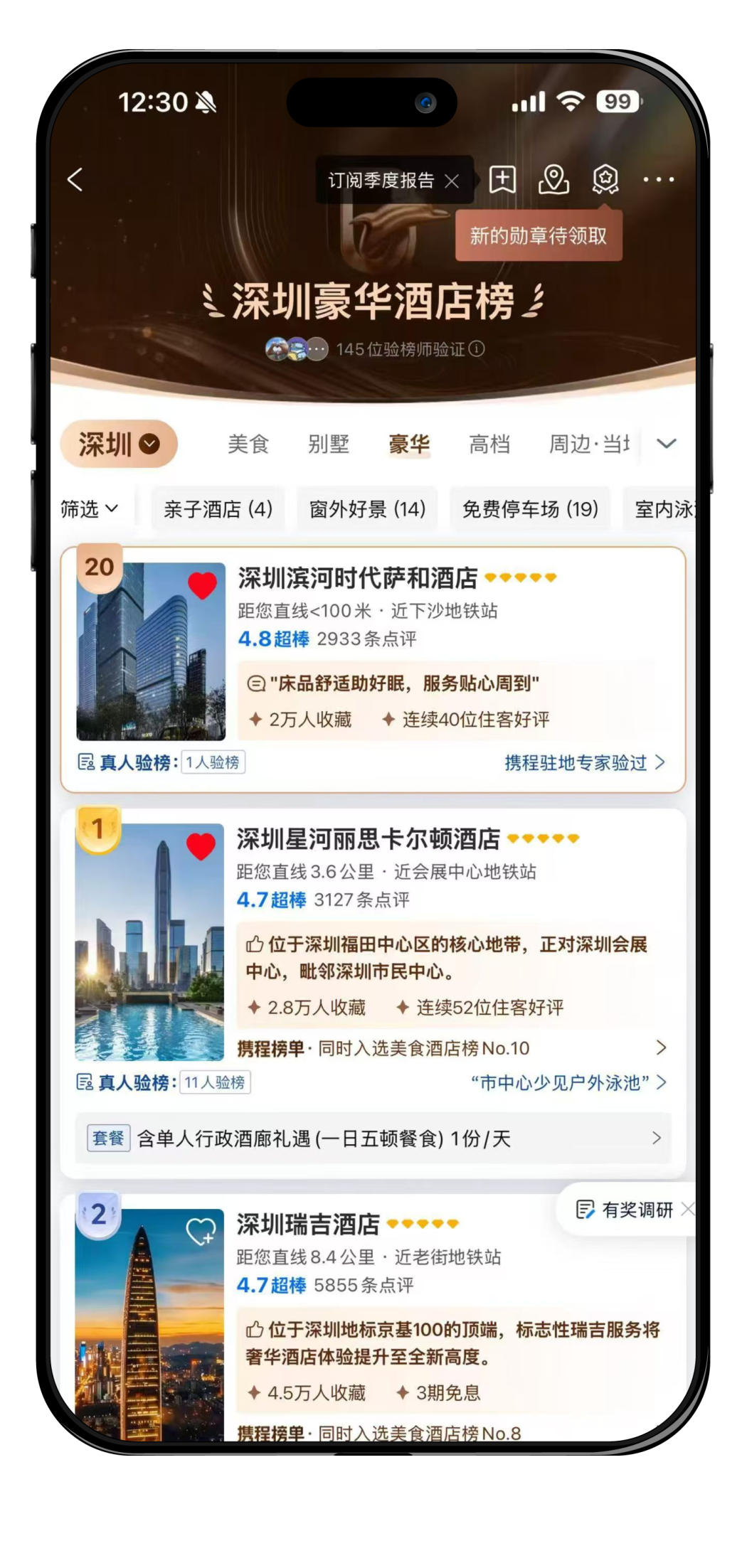Screen dimensions: 747x1568
Task: Filter by 亲子酒店 (4)
Action: (x=218, y=509)
